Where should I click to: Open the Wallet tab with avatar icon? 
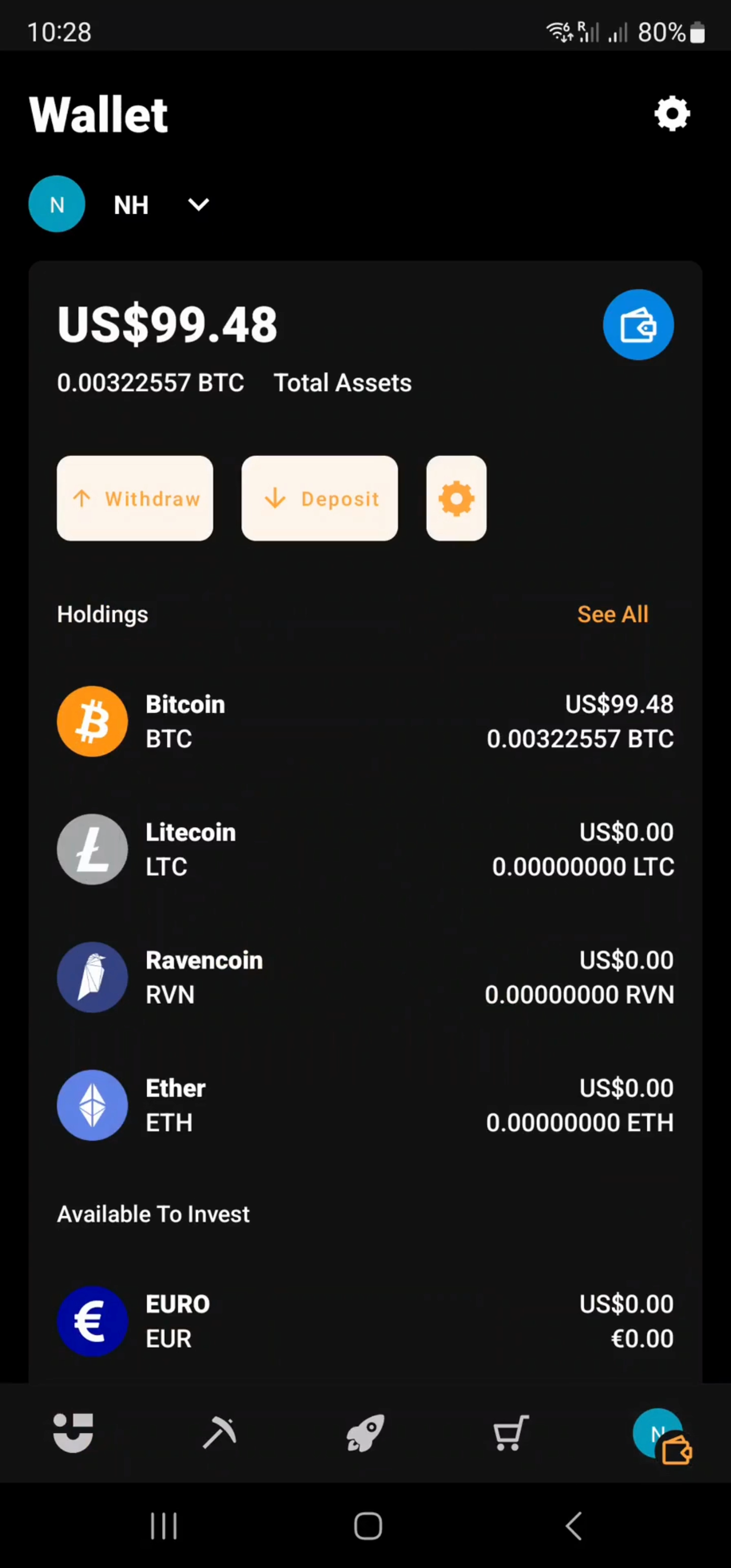coord(657,1433)
